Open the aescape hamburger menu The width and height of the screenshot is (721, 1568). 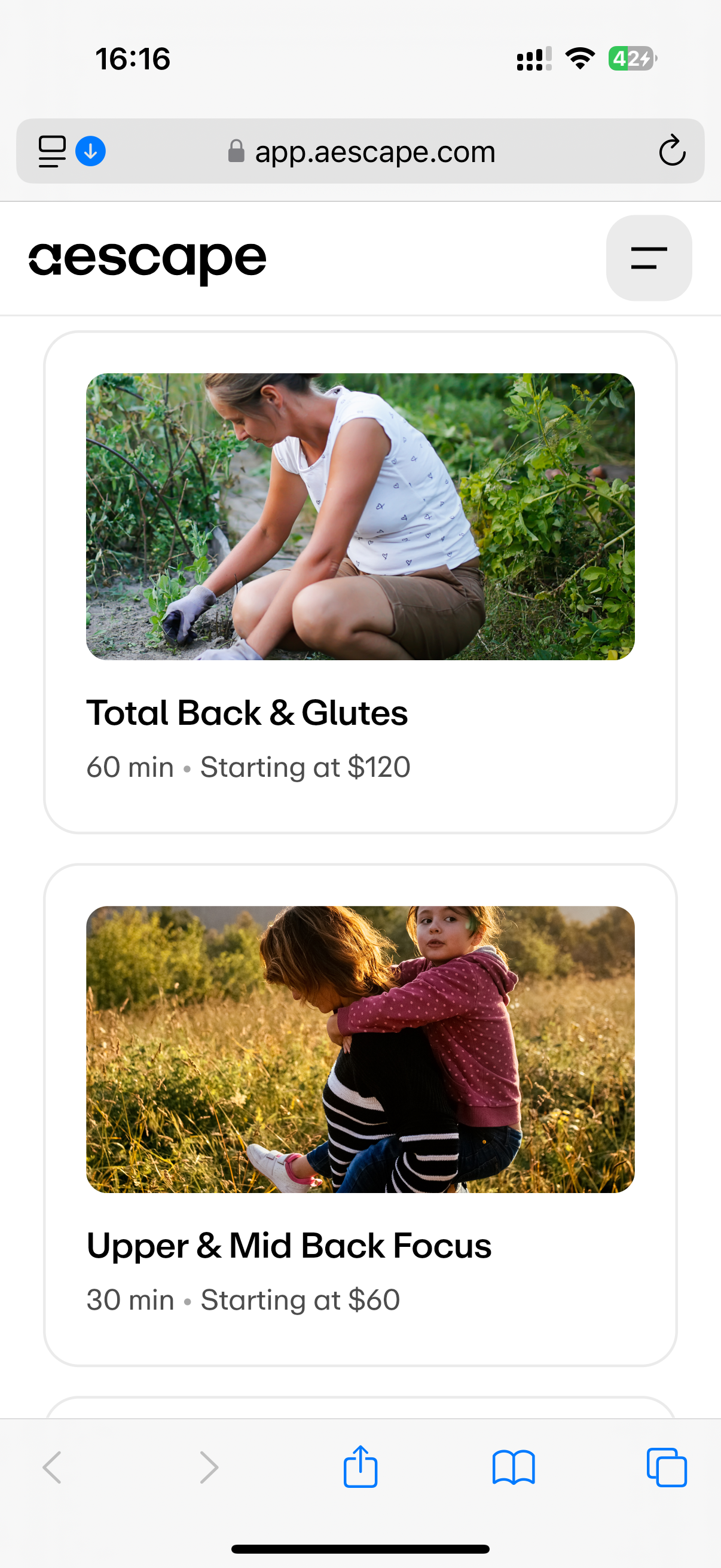[x=648, y=258]
